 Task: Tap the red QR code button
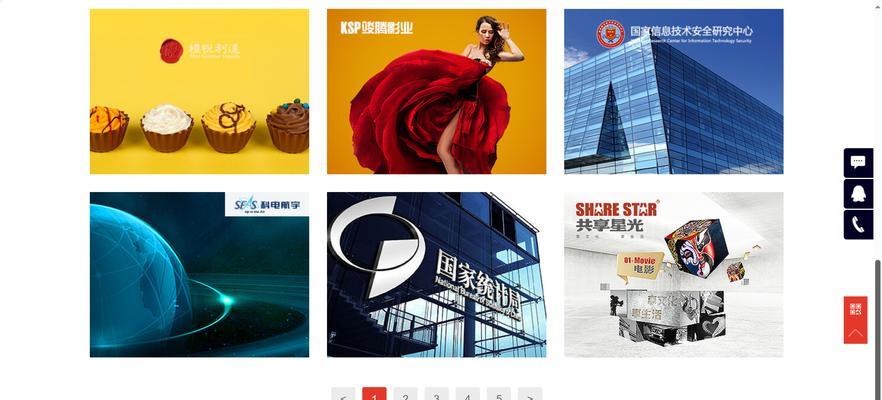click(855, 309)
